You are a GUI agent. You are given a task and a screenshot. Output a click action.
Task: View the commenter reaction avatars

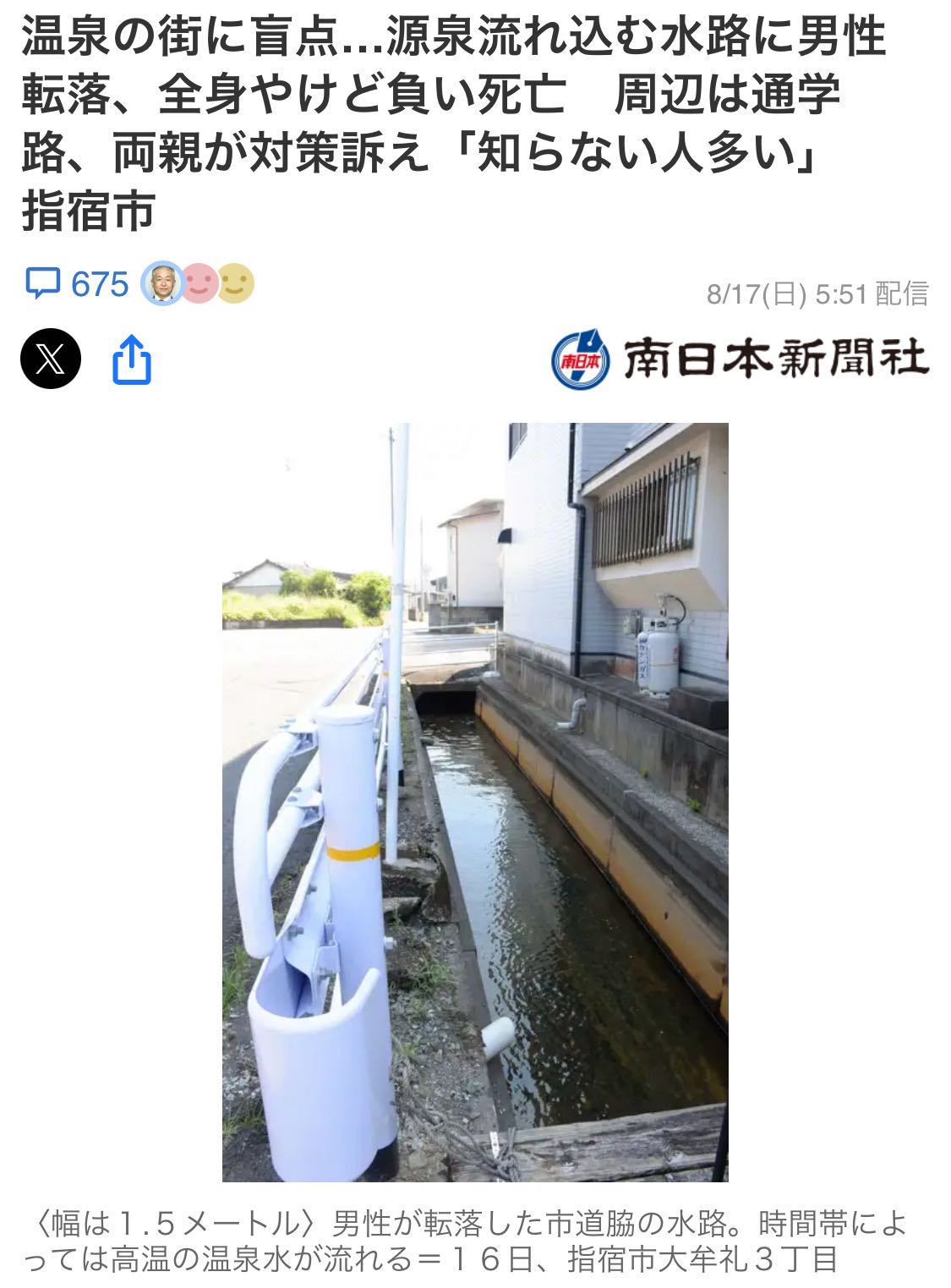click(198, 284)
